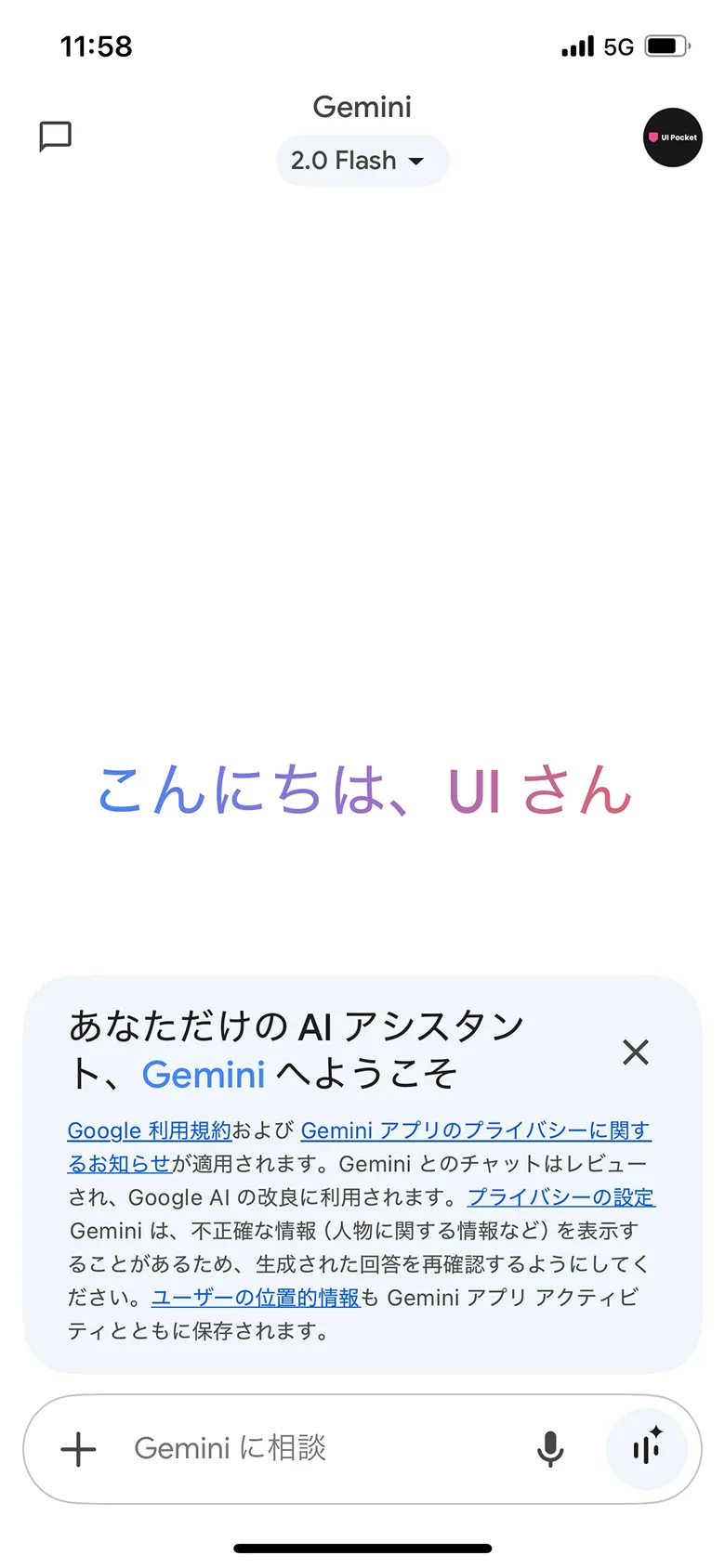Select the waveform icon beside the mic
This screenshot has width=725, height=1568.
[648, 1449]
